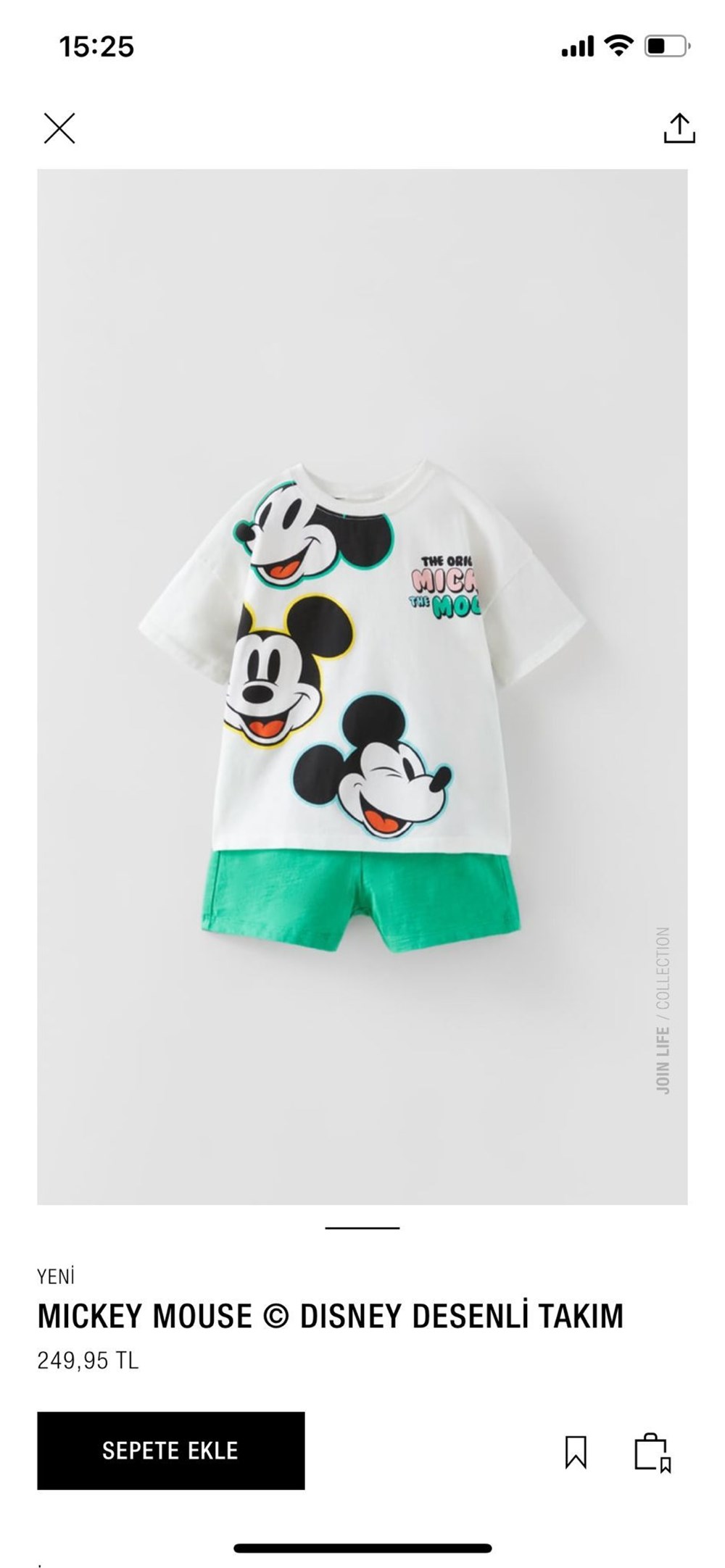Share this Mickey Mouse set
725x1568 pixels.
pos(679,128)
